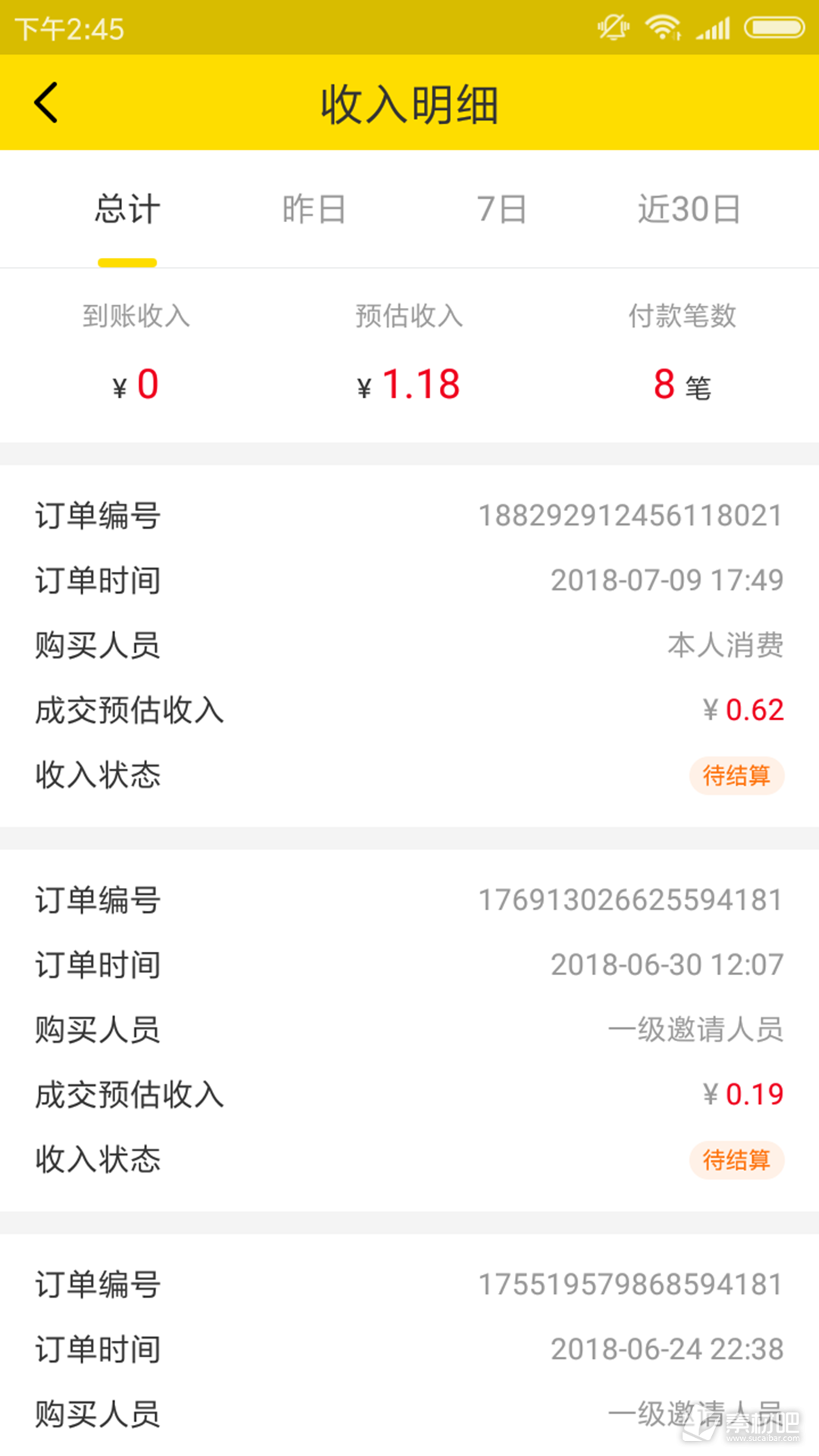Select the 总计 tab
This screenshot has width=819, height=1456.
(127, 209)
